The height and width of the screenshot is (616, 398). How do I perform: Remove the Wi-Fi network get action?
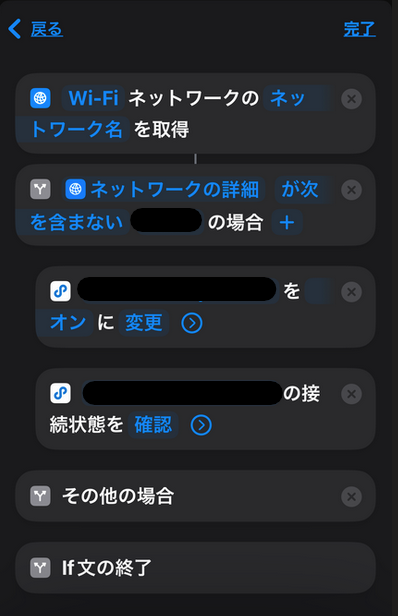pyautogui.click(x=351, y=99)
